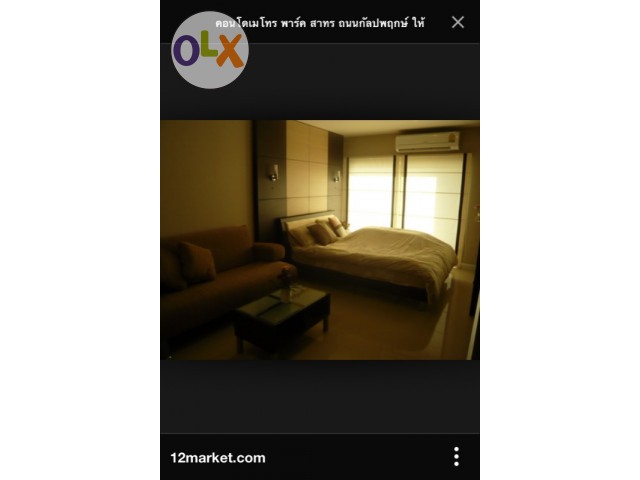640x480 pixels.
Task: Visit the 12market.com source link
Action: (x=218, y=458)
